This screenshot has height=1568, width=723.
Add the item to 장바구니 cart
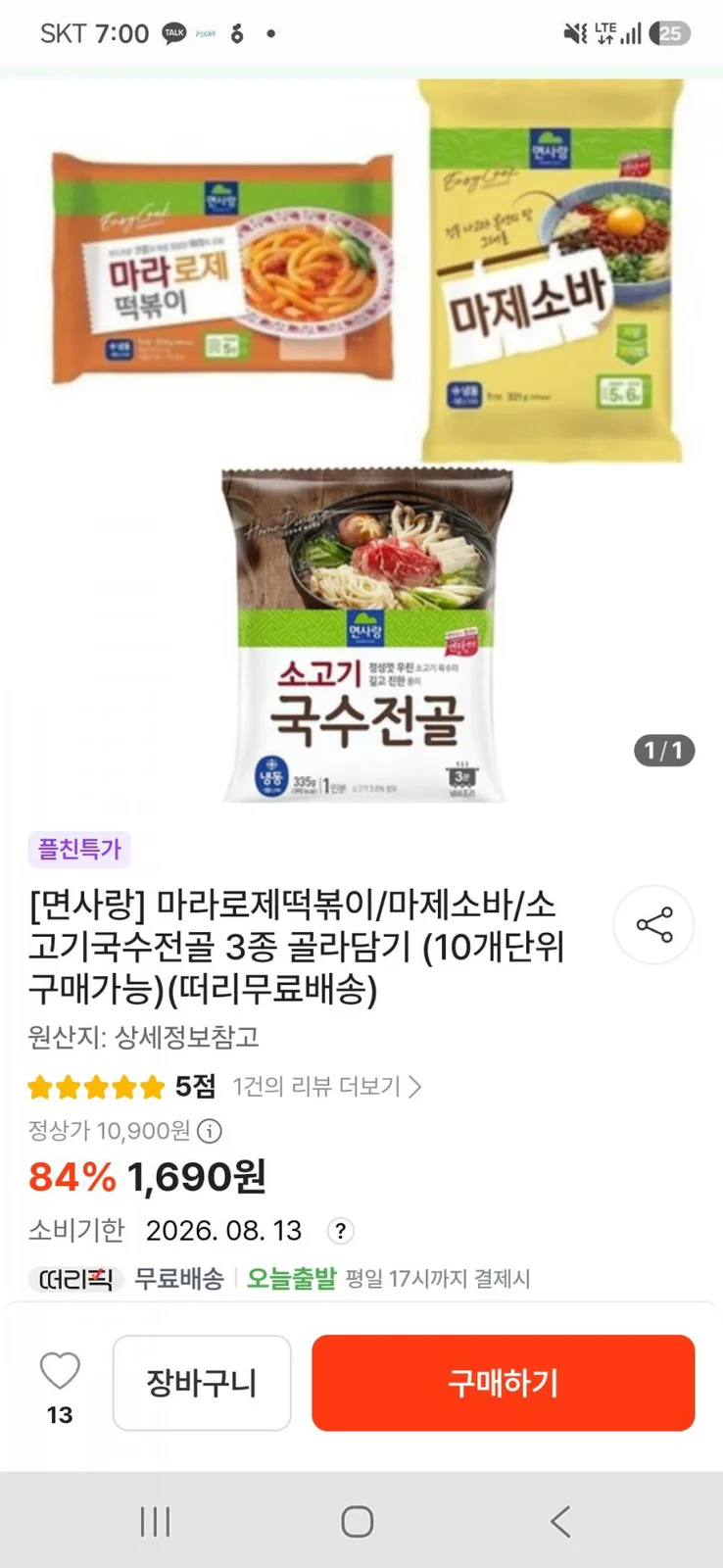click(x=202, y=1383)
